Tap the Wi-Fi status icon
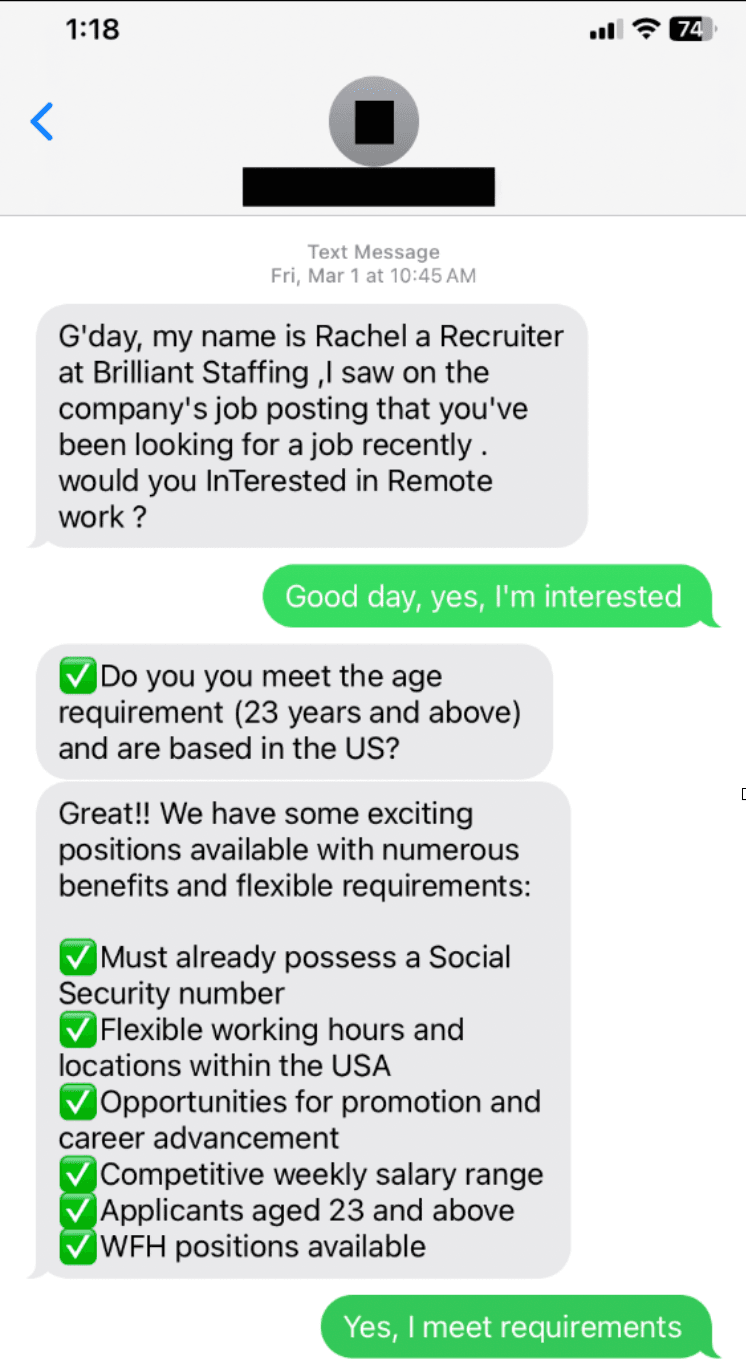This screenshot has height=1368, width=746. point(645,30)
